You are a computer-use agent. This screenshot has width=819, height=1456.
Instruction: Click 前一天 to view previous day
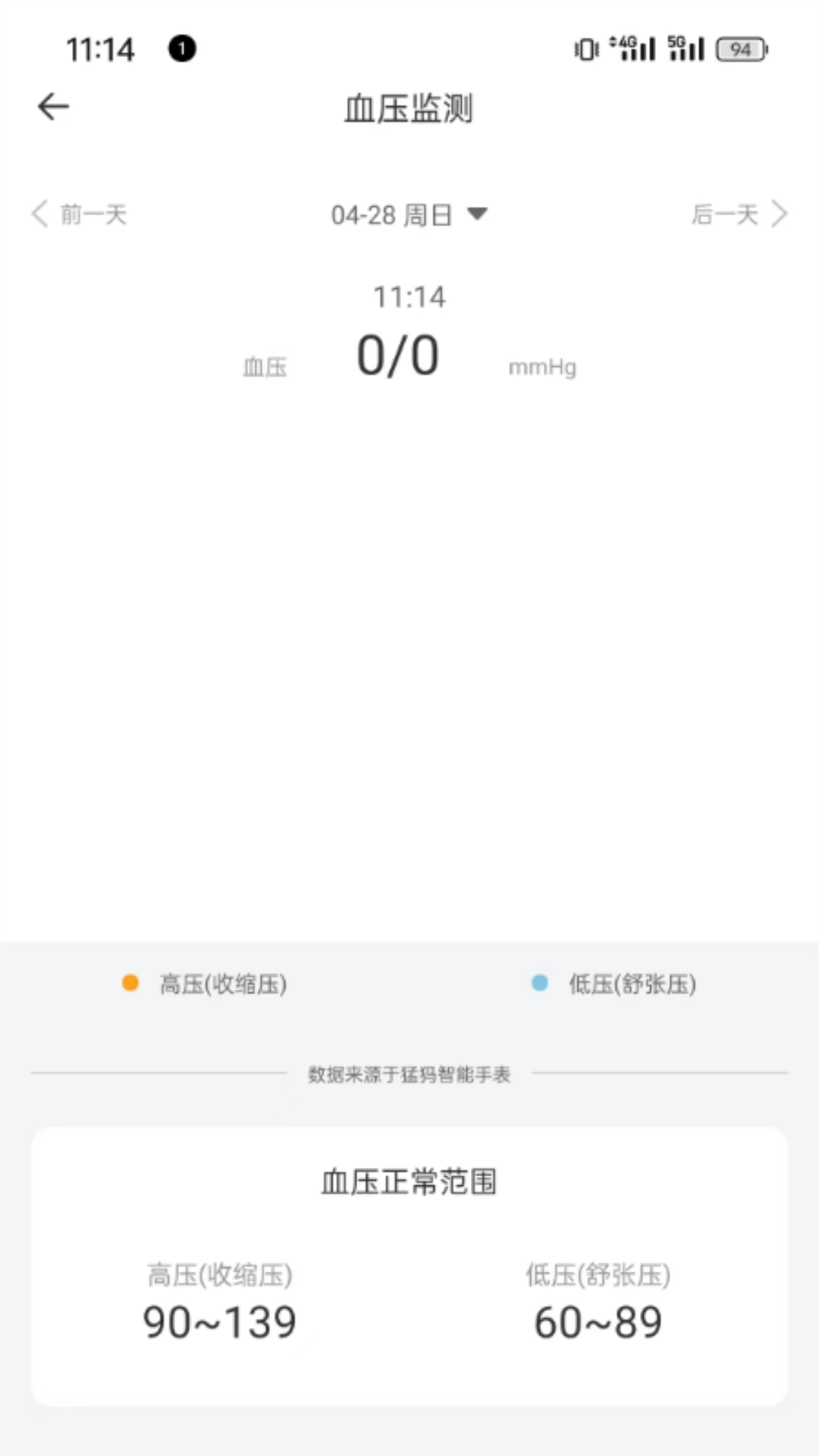click(93, 215)
